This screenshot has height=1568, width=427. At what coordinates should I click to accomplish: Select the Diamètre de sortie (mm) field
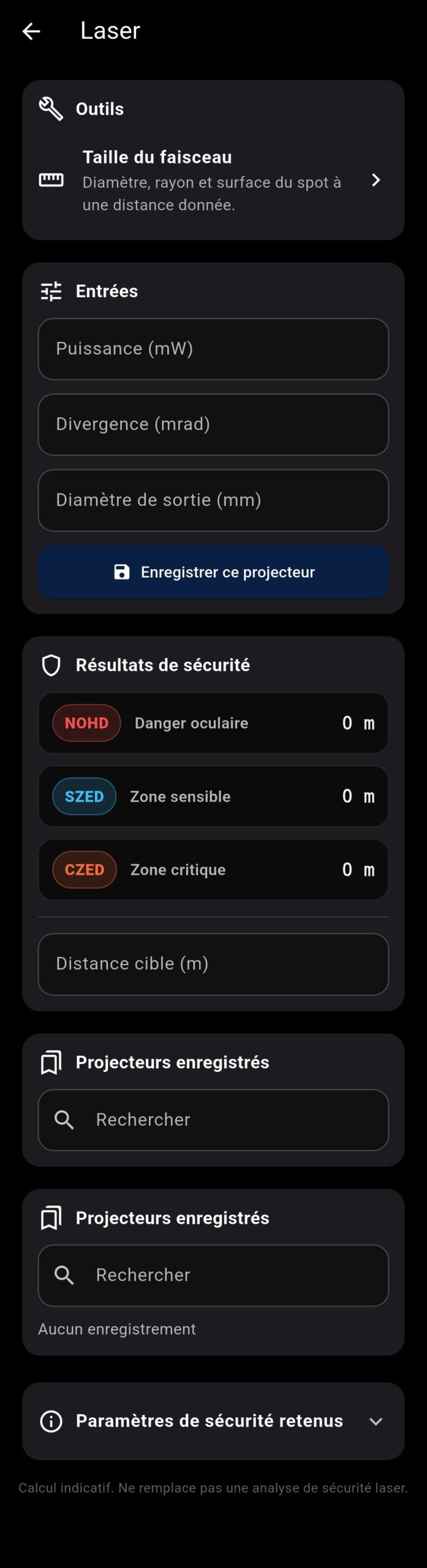click(x=213, y=500)
